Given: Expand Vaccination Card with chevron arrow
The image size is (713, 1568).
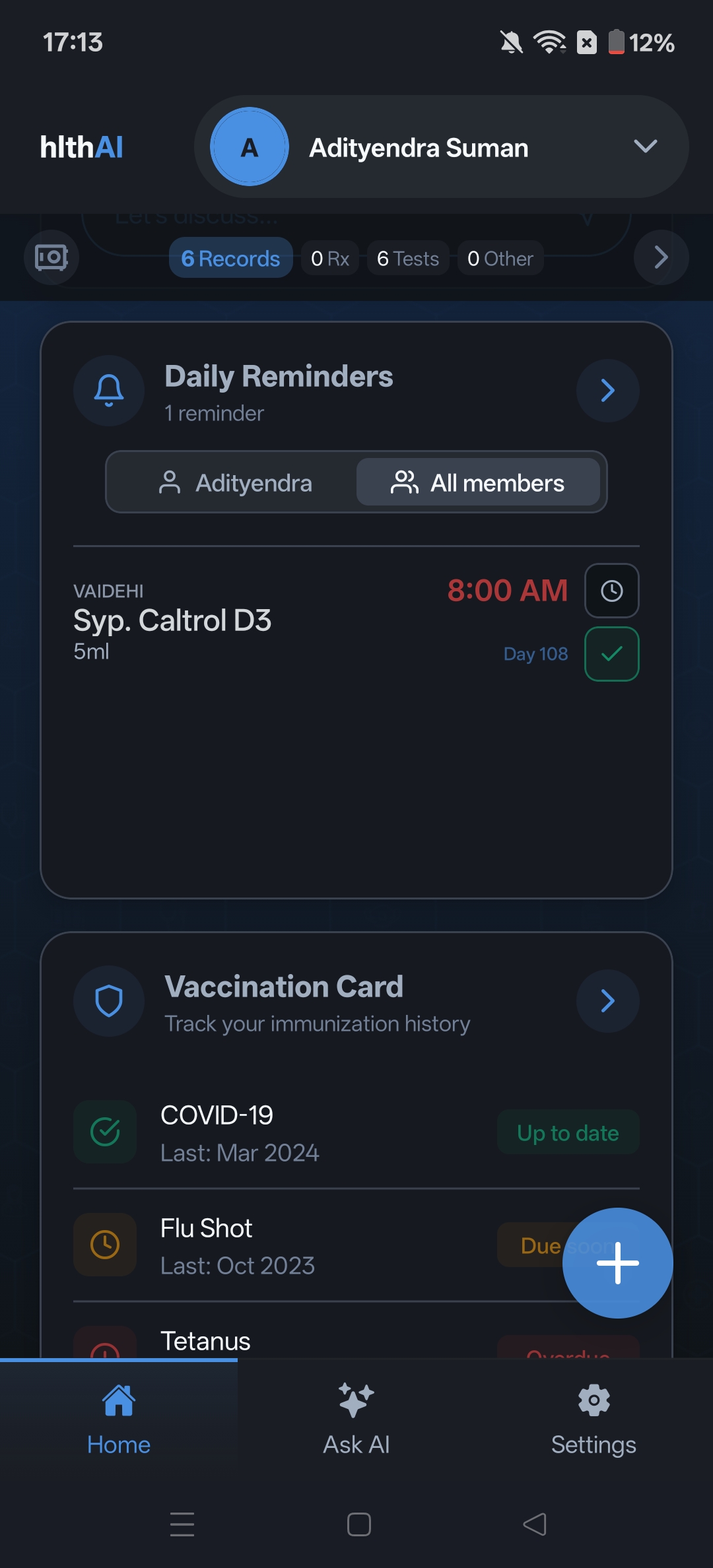Looking at the screenshot, I should pyautogui.click(x=607, y=1001).
